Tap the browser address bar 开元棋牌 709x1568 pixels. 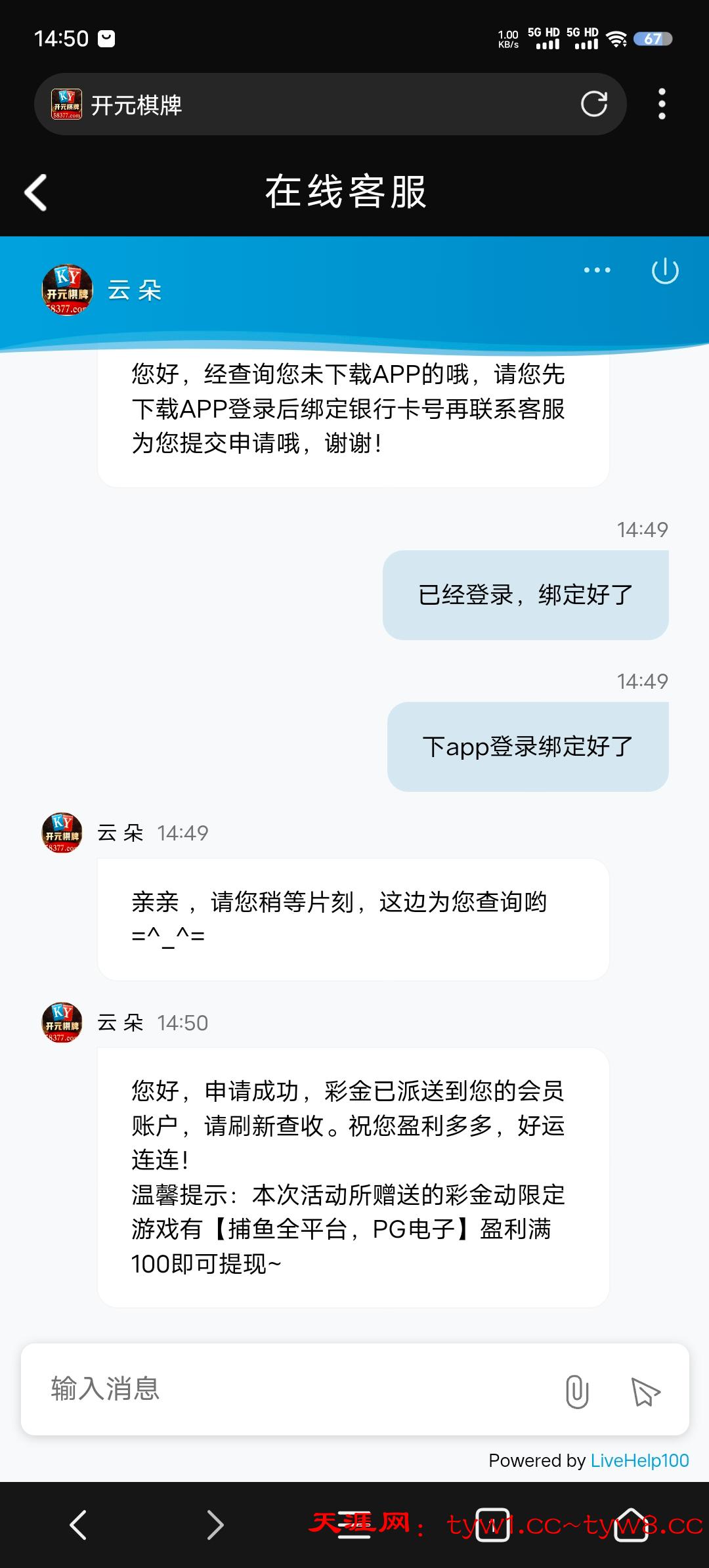[315, 104]
